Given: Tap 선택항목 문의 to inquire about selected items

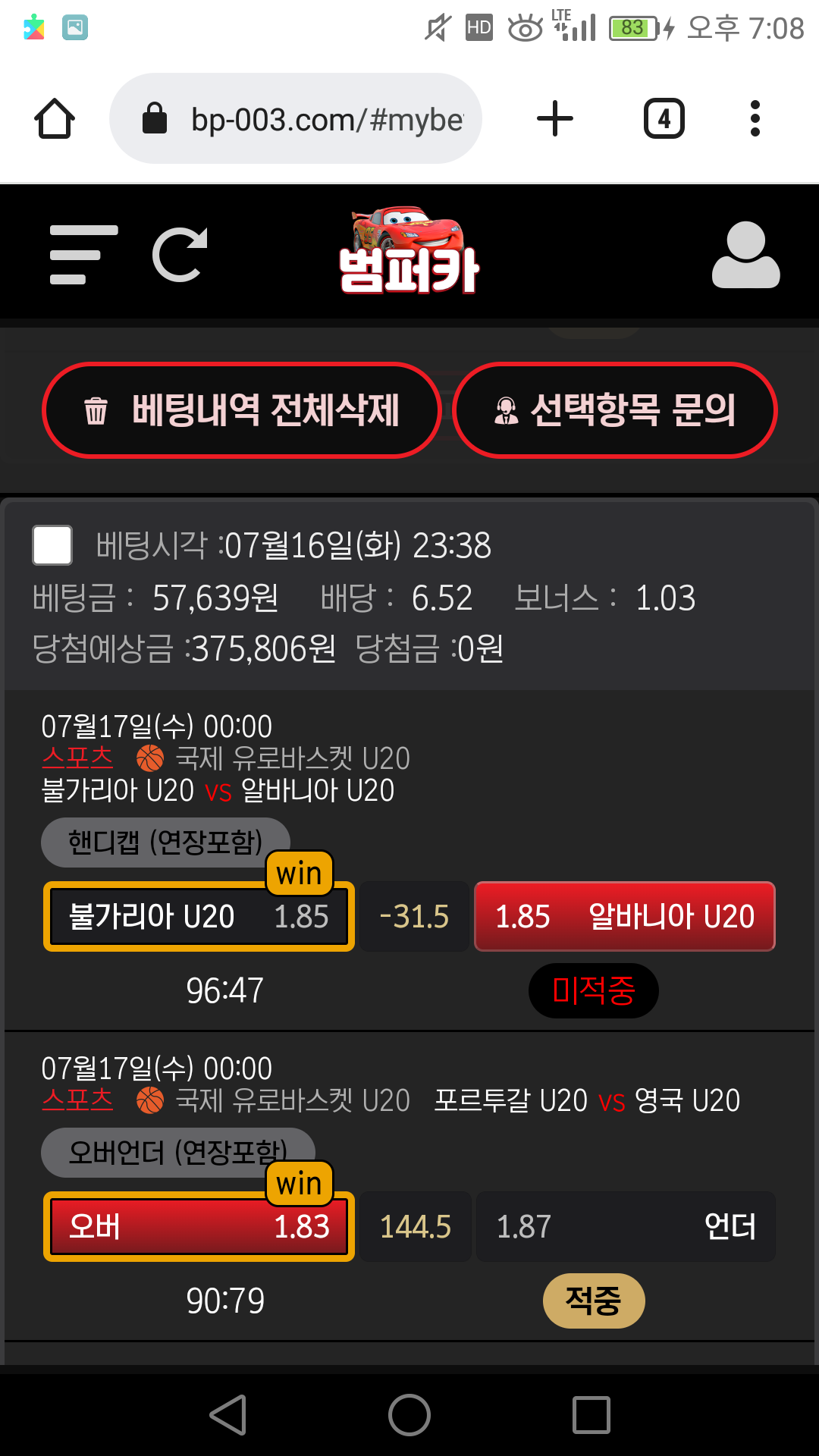Looking at the screenshot, I should point(614,410).
